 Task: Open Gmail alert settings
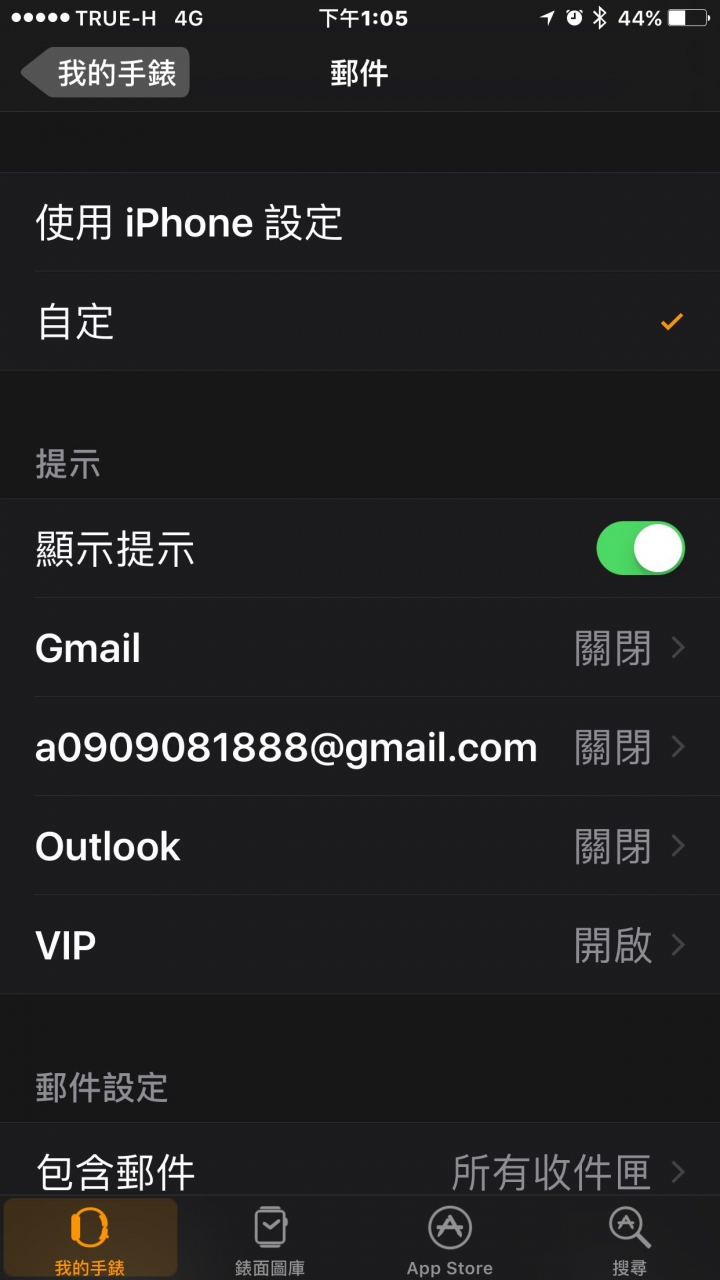tap(360, 648)
